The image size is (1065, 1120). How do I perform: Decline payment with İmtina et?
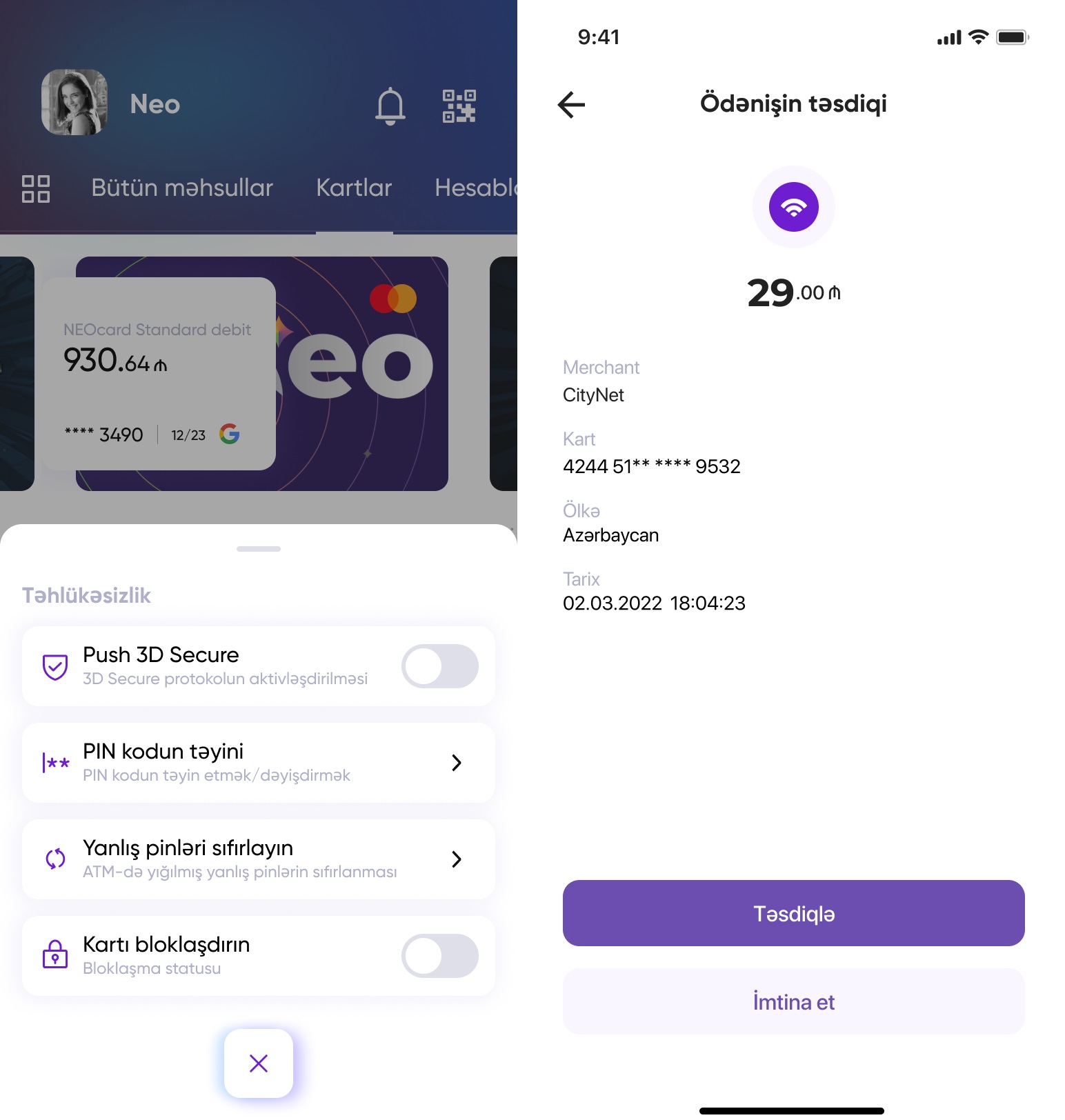click(x=793, y=1001)
